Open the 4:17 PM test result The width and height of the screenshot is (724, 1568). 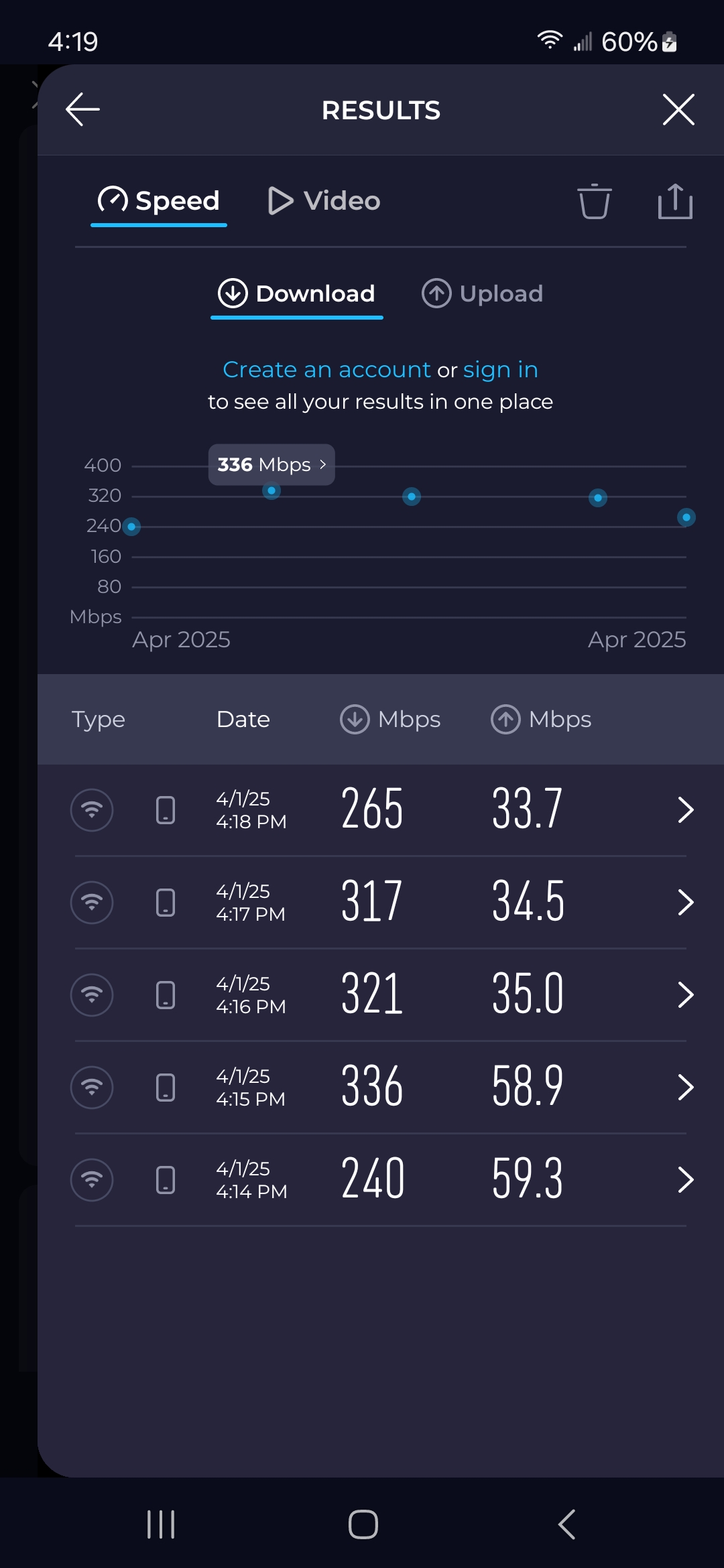pos(381,902)
